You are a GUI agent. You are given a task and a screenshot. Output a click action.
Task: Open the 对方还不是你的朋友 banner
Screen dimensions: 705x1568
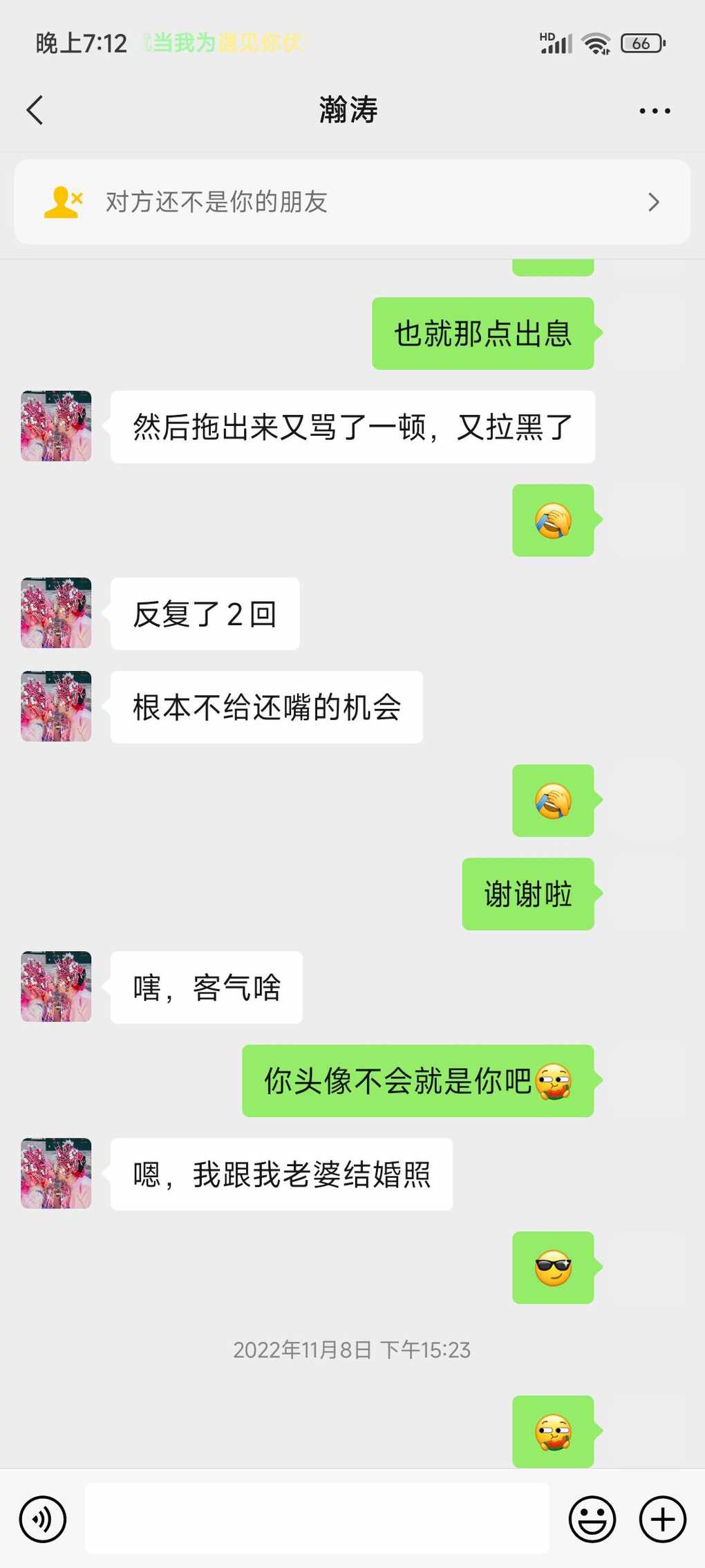(352, 202)
